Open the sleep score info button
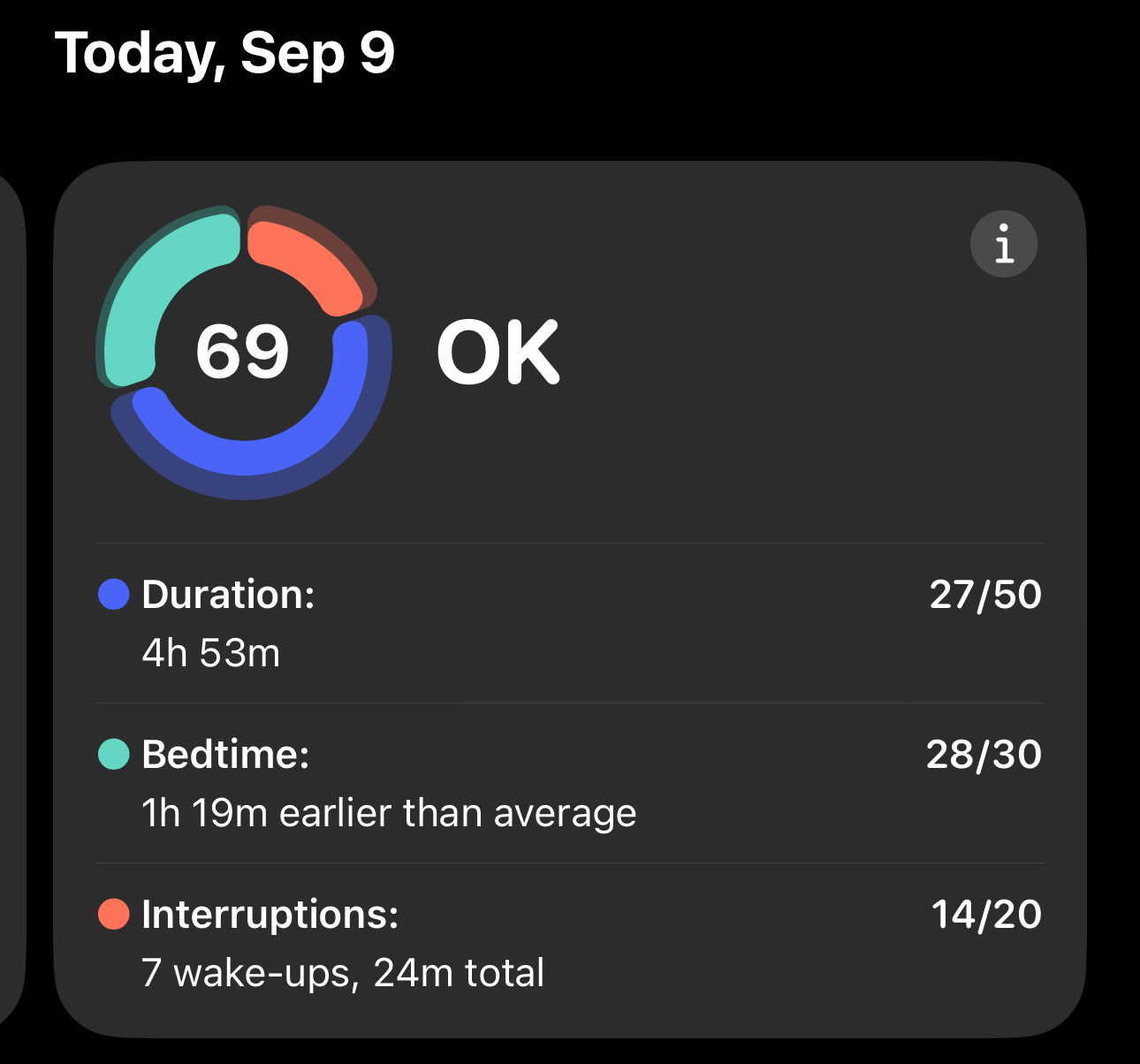Image resolution: width=1140 pixels, height=1064 pixels. tap(1003, 244)
